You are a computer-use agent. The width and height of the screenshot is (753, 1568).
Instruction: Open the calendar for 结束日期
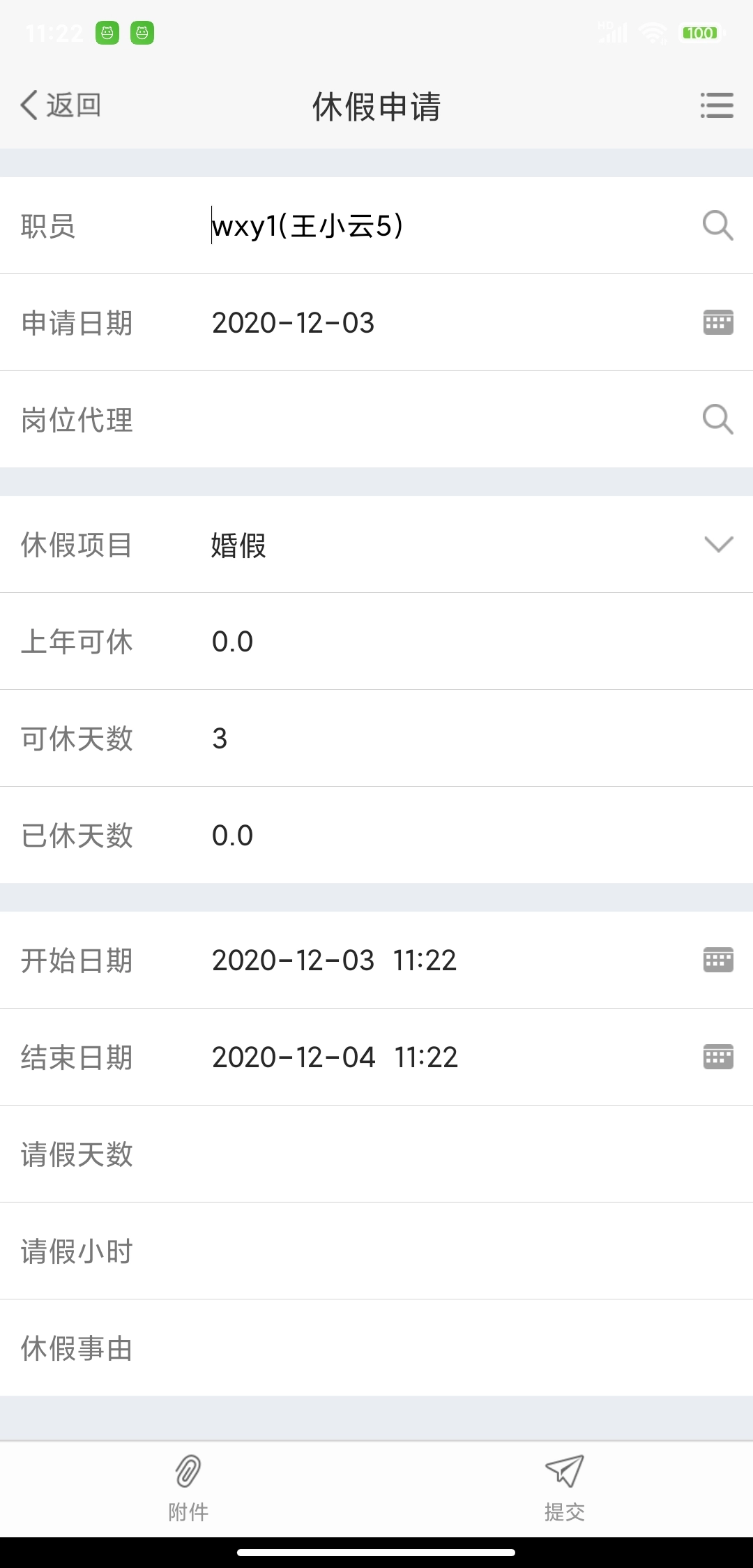(717, 1057)
